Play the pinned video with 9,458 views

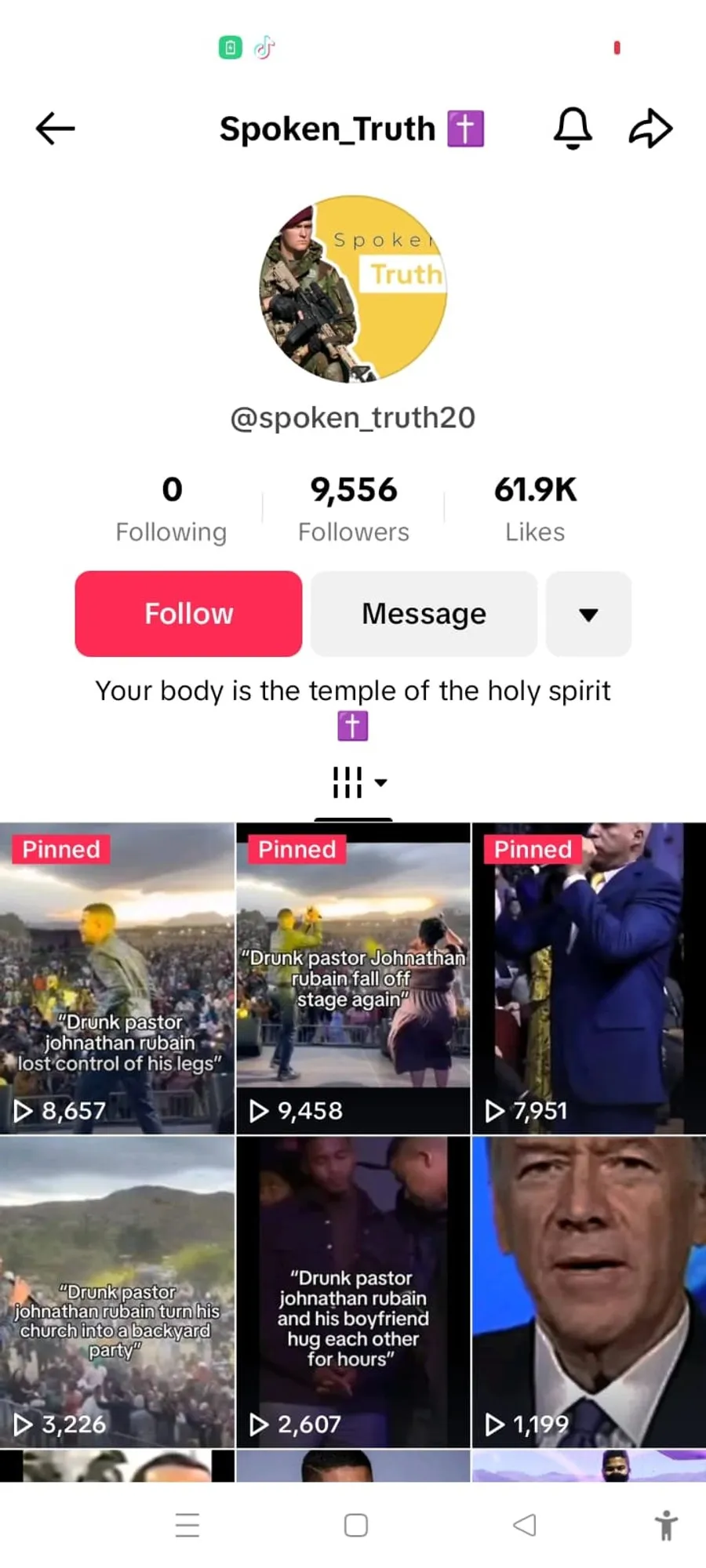[x=353, y=978]
